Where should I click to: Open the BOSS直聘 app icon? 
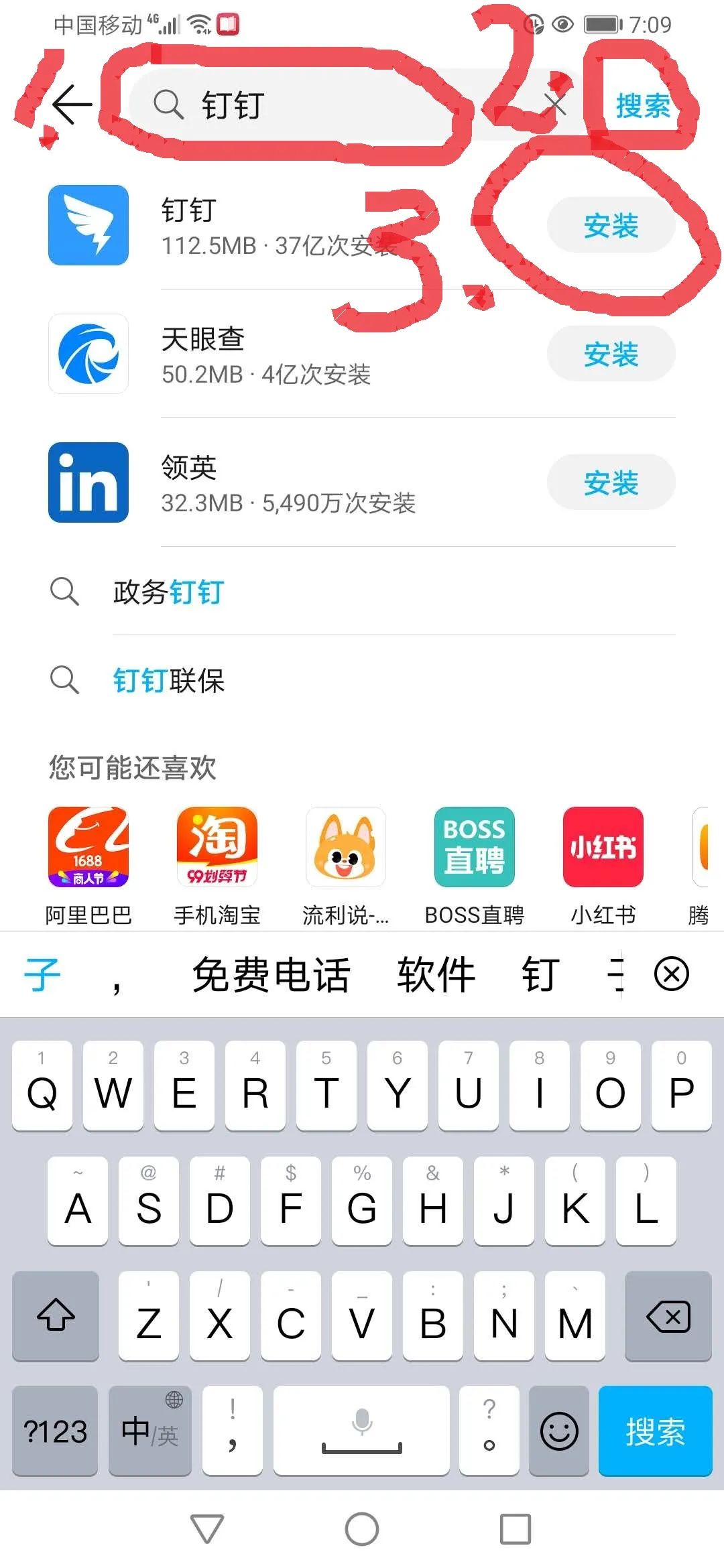(475, 848)
